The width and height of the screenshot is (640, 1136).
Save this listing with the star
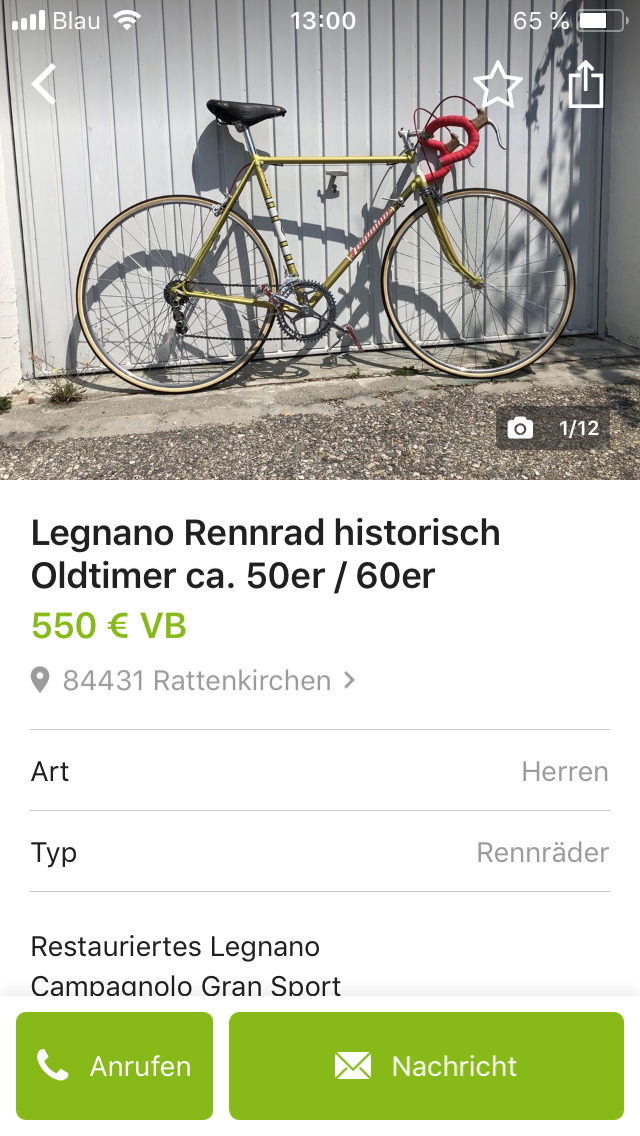click(x=497, y=85)
